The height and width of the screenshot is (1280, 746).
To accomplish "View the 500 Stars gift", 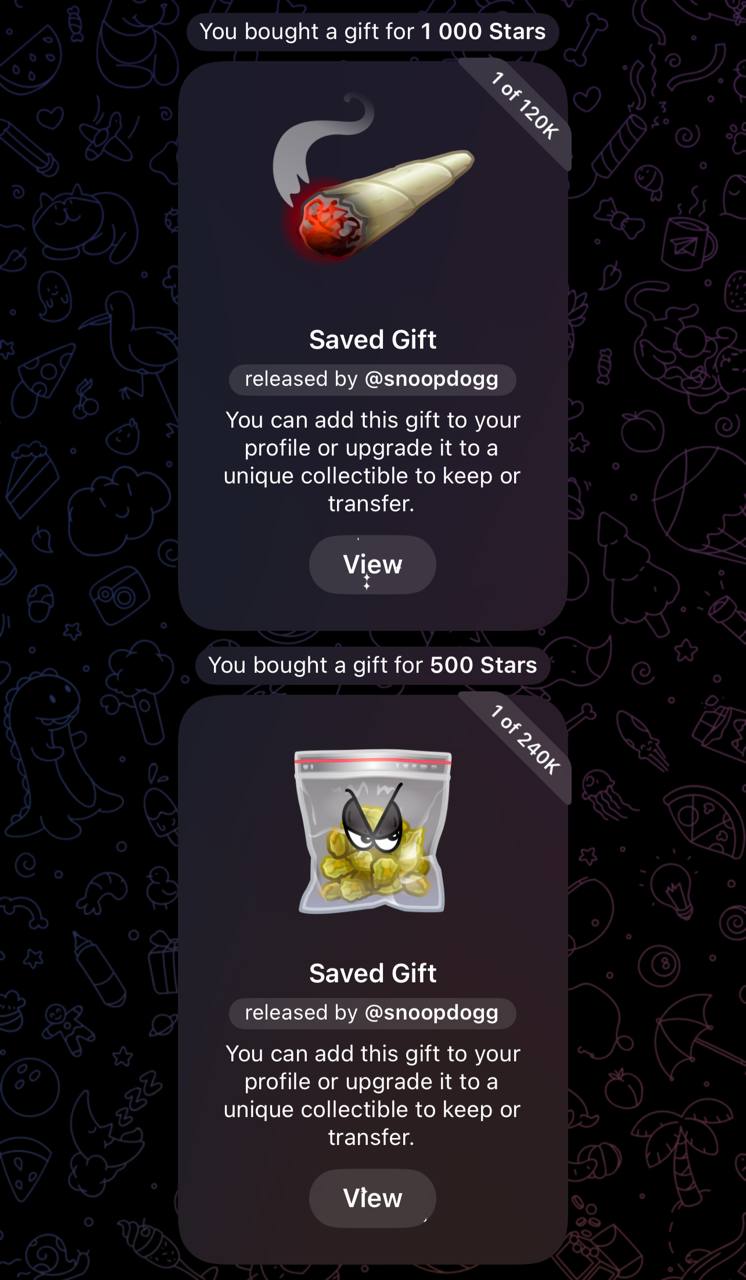I will pyautogui.click(x=372, y=1198).
